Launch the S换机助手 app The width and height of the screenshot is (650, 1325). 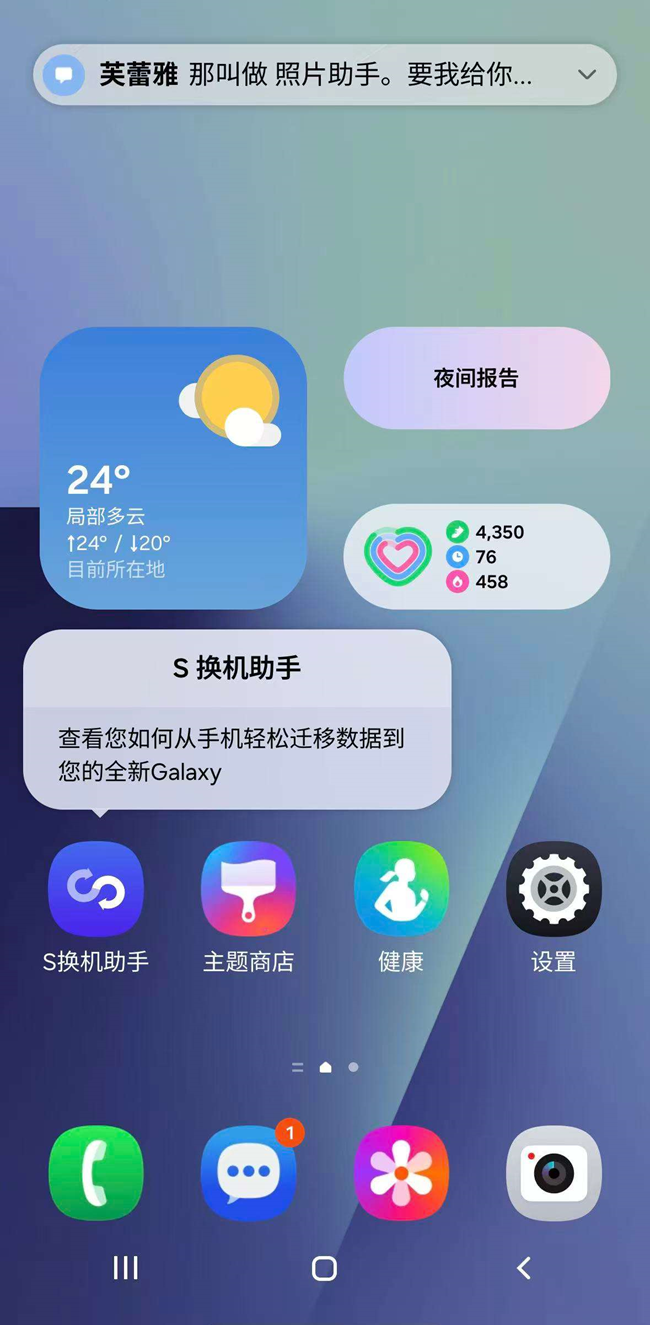point(96,889)
